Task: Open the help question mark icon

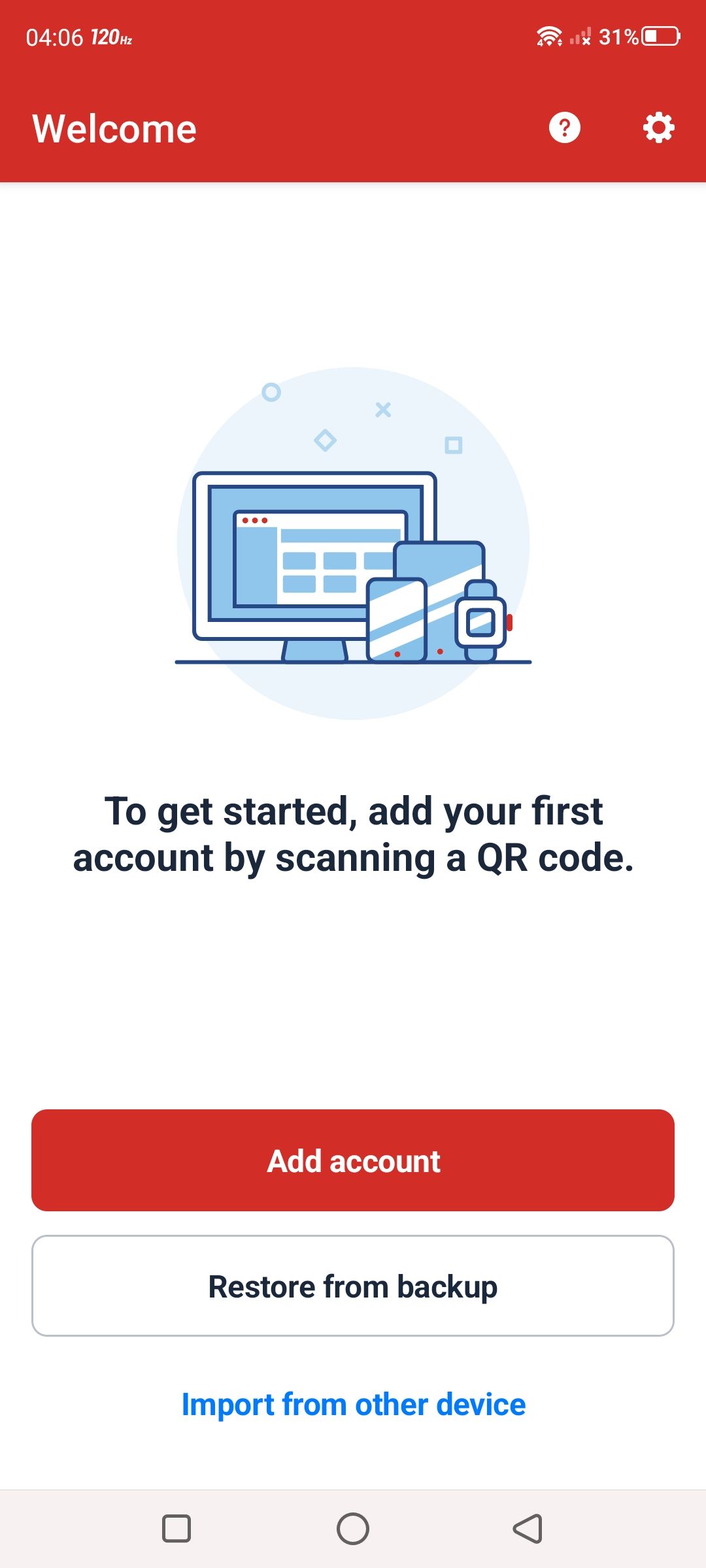Action: [565, 127]
